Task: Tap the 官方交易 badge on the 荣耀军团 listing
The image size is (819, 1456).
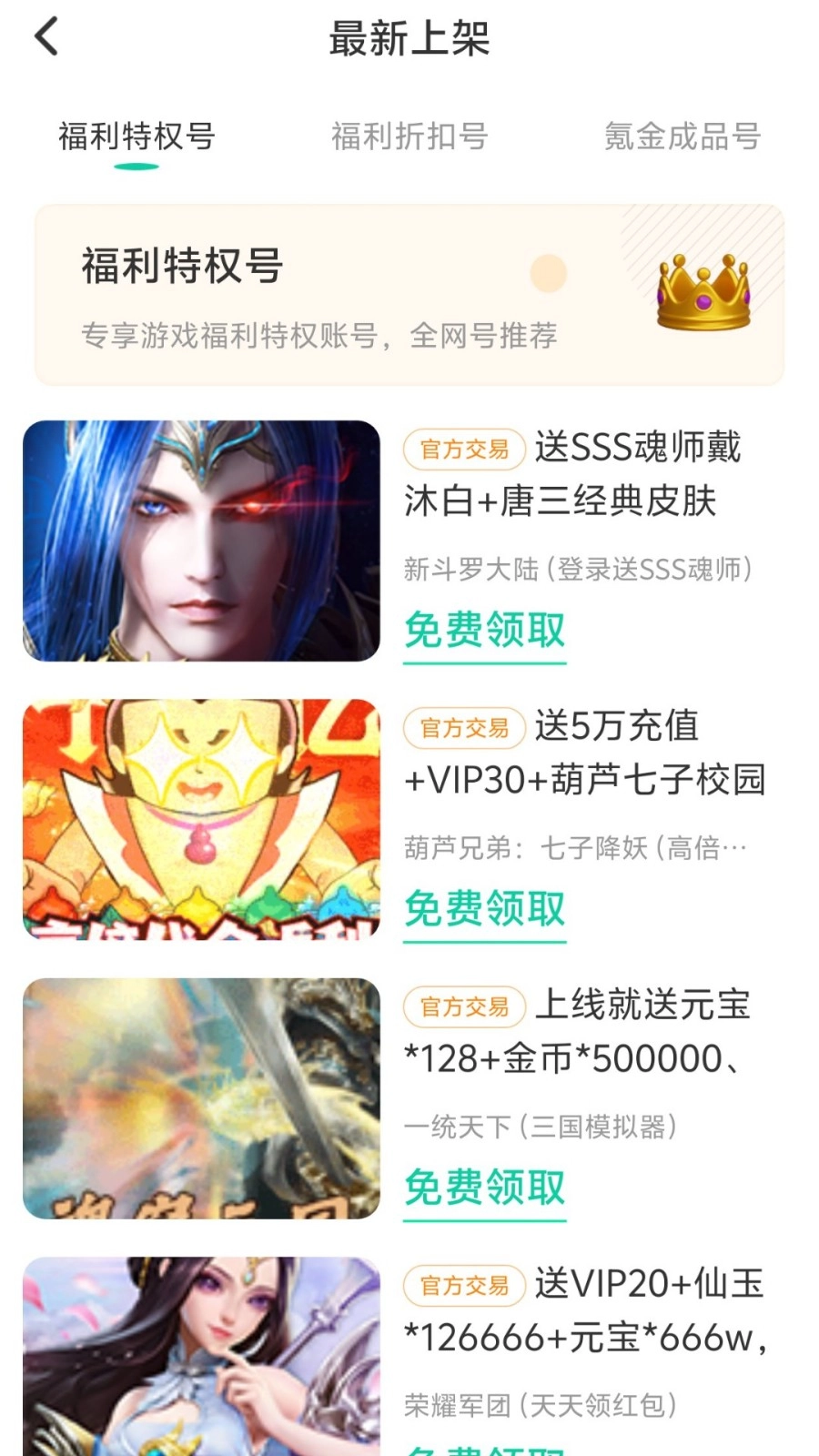Action: tap(462, 1286)
